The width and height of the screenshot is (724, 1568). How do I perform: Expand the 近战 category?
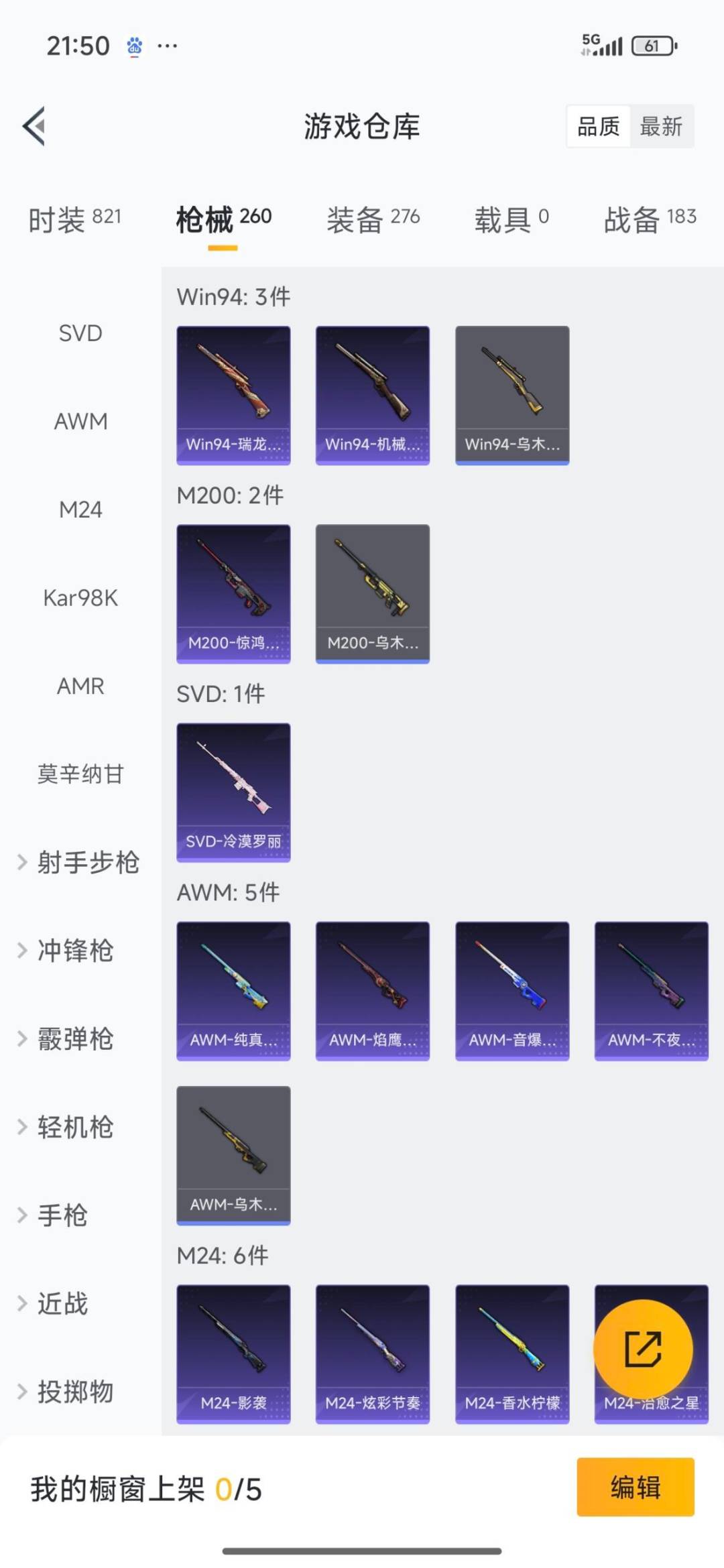(65, 1303)
